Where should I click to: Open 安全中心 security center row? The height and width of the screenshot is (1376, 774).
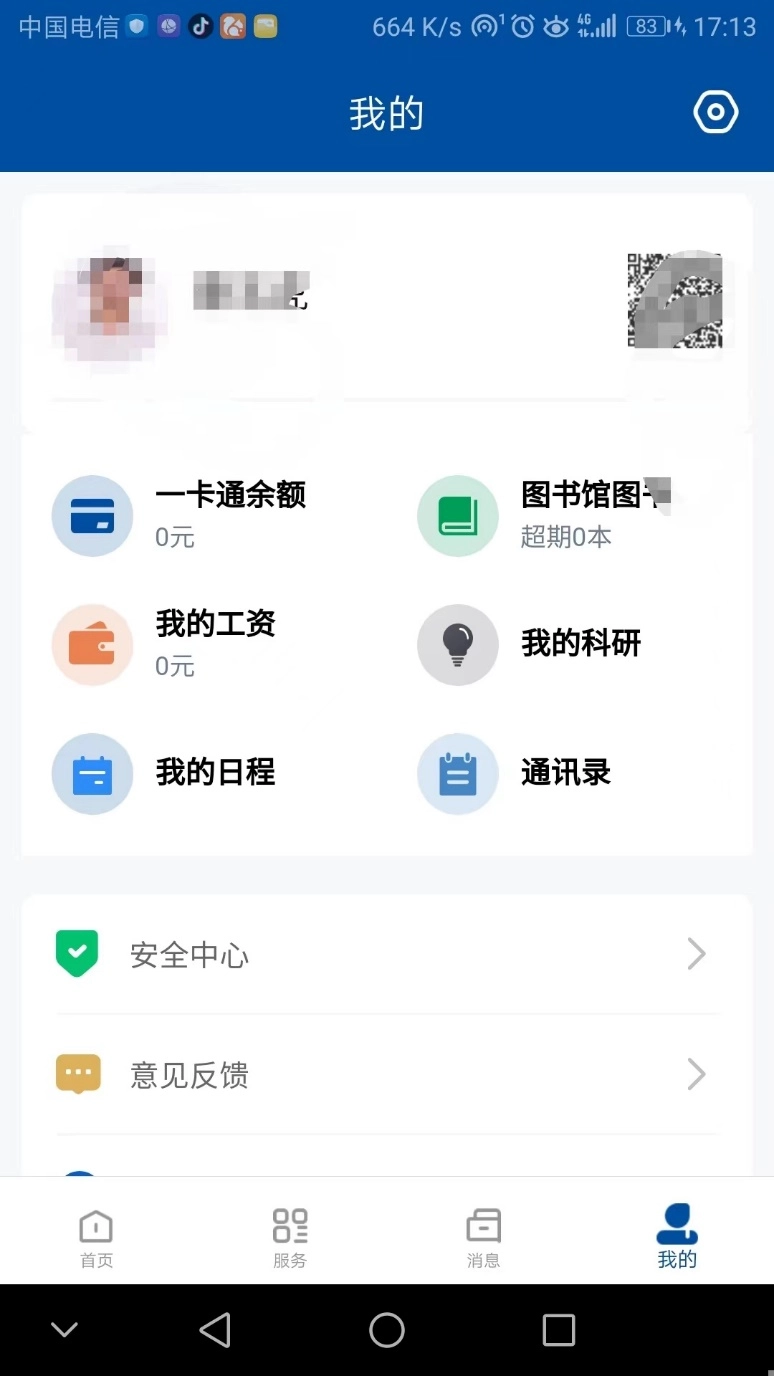point(386,955)
